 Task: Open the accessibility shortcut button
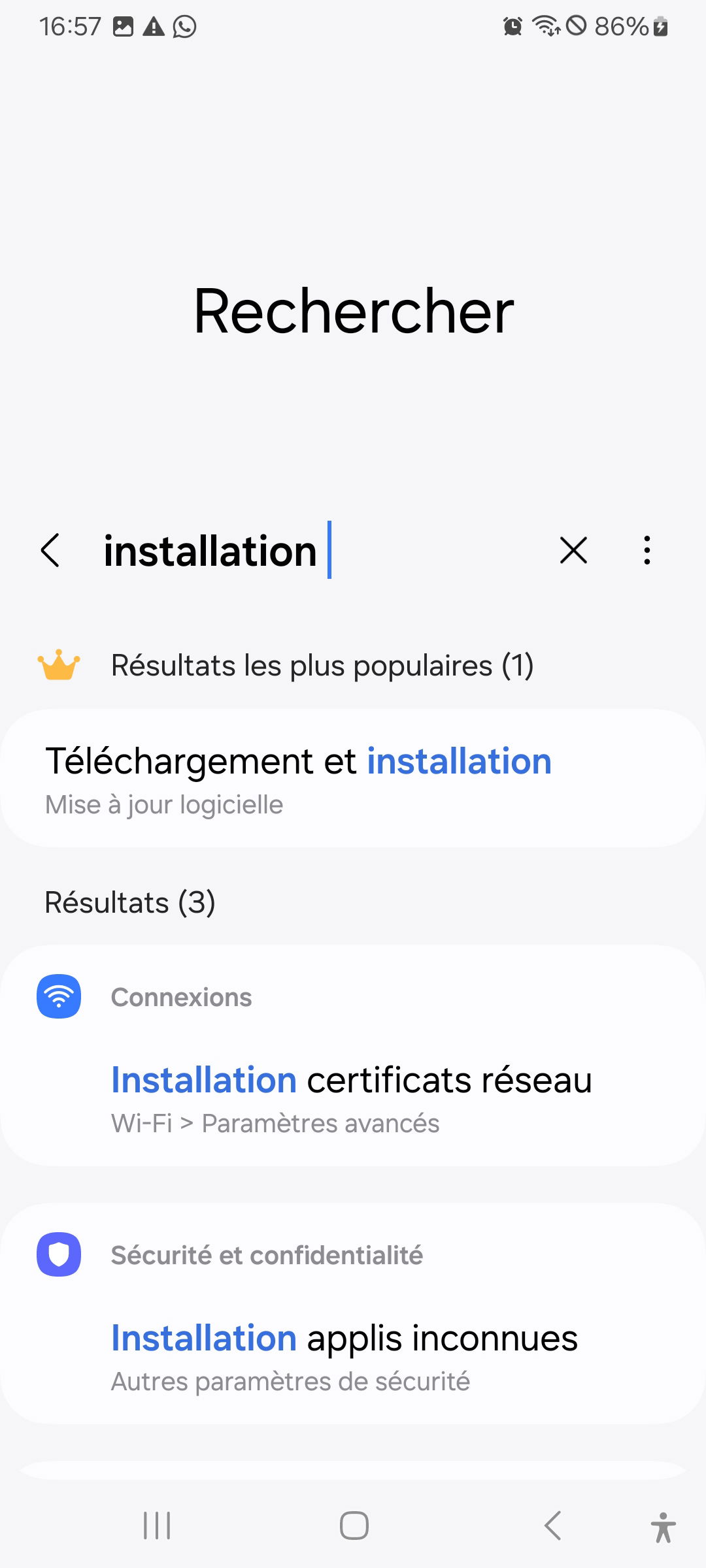coord(663,1527)
